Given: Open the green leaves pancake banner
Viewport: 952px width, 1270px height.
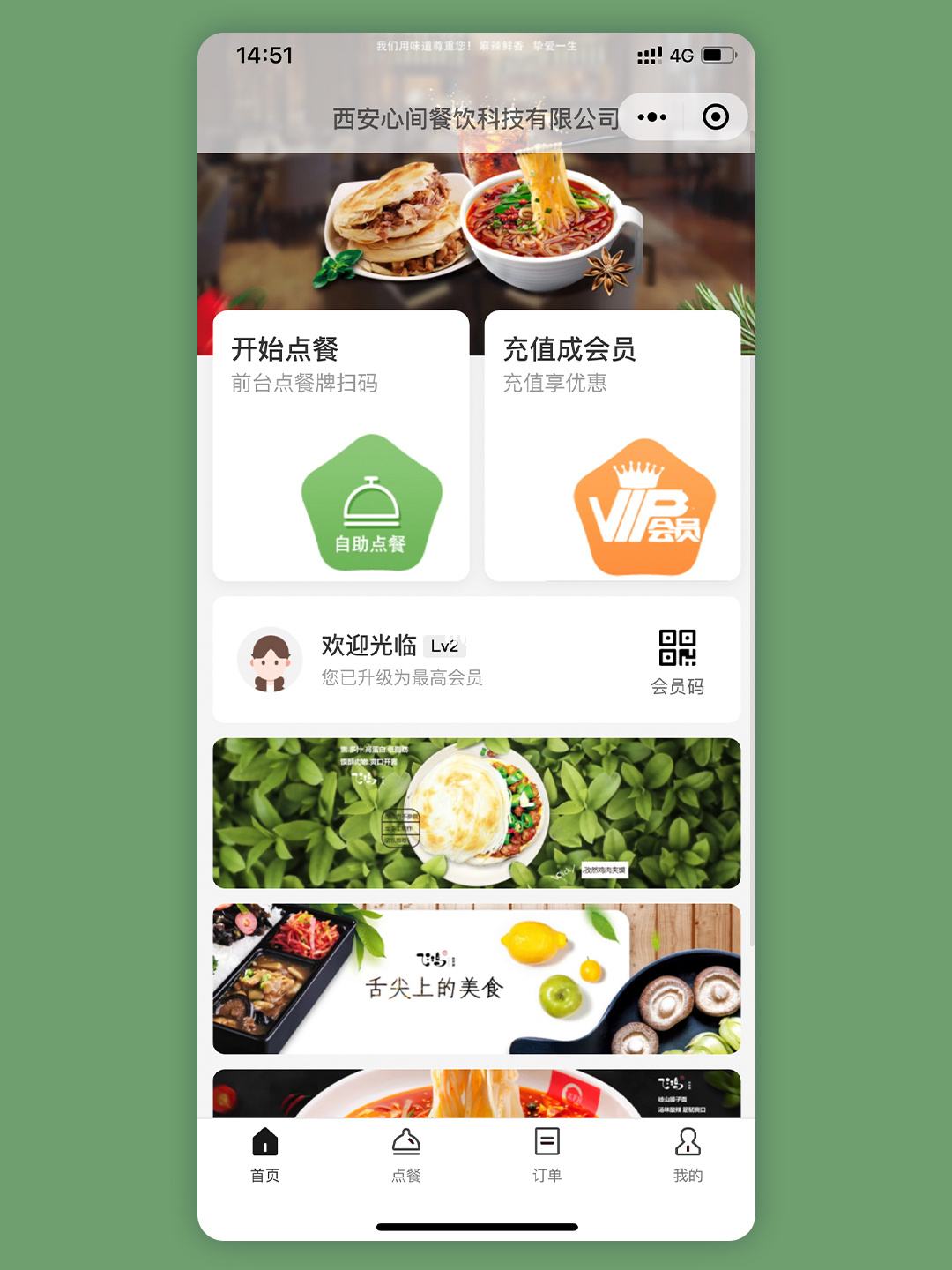Looking at the screenshot, I should (476, 813).
